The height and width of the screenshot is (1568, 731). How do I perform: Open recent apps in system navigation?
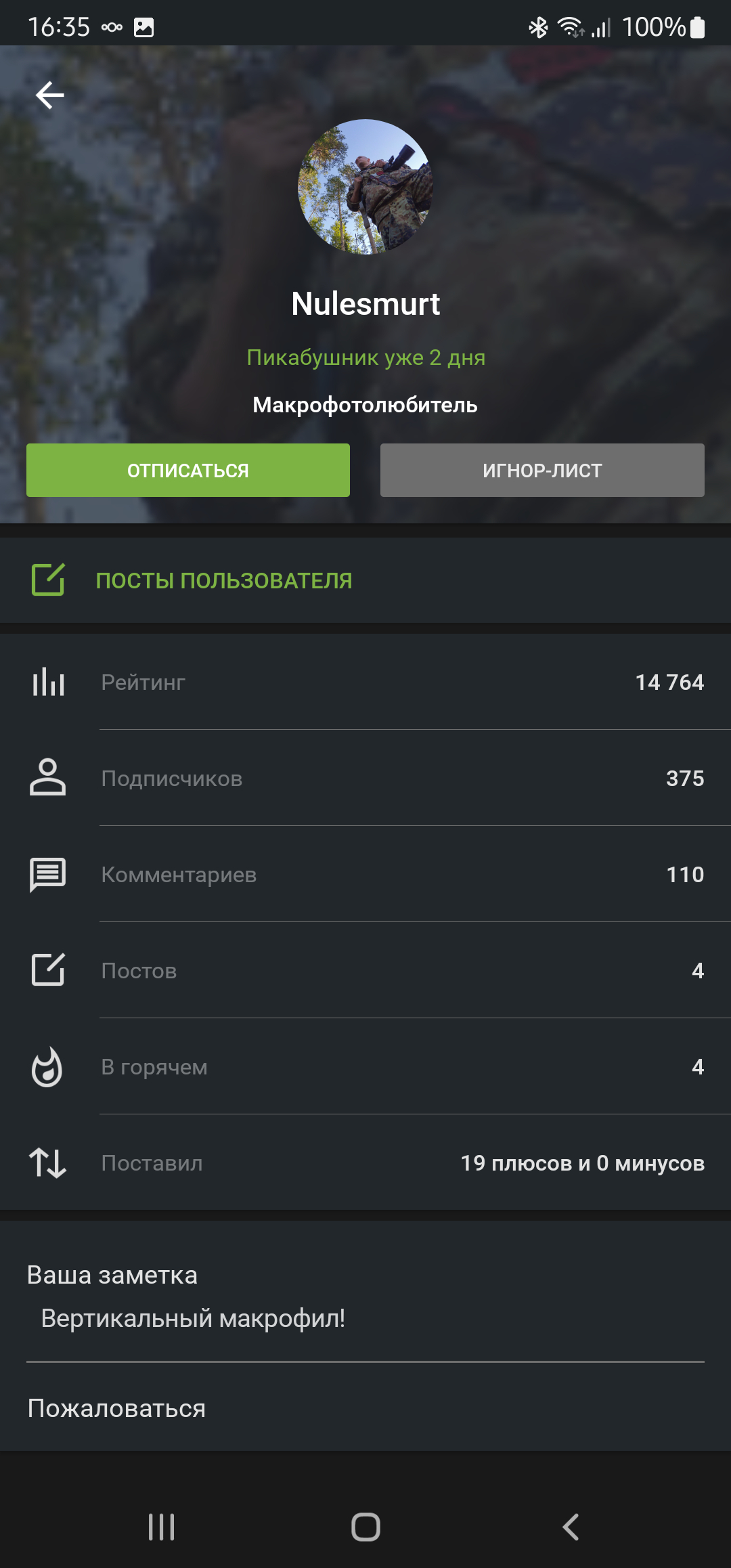point(162,1527)
